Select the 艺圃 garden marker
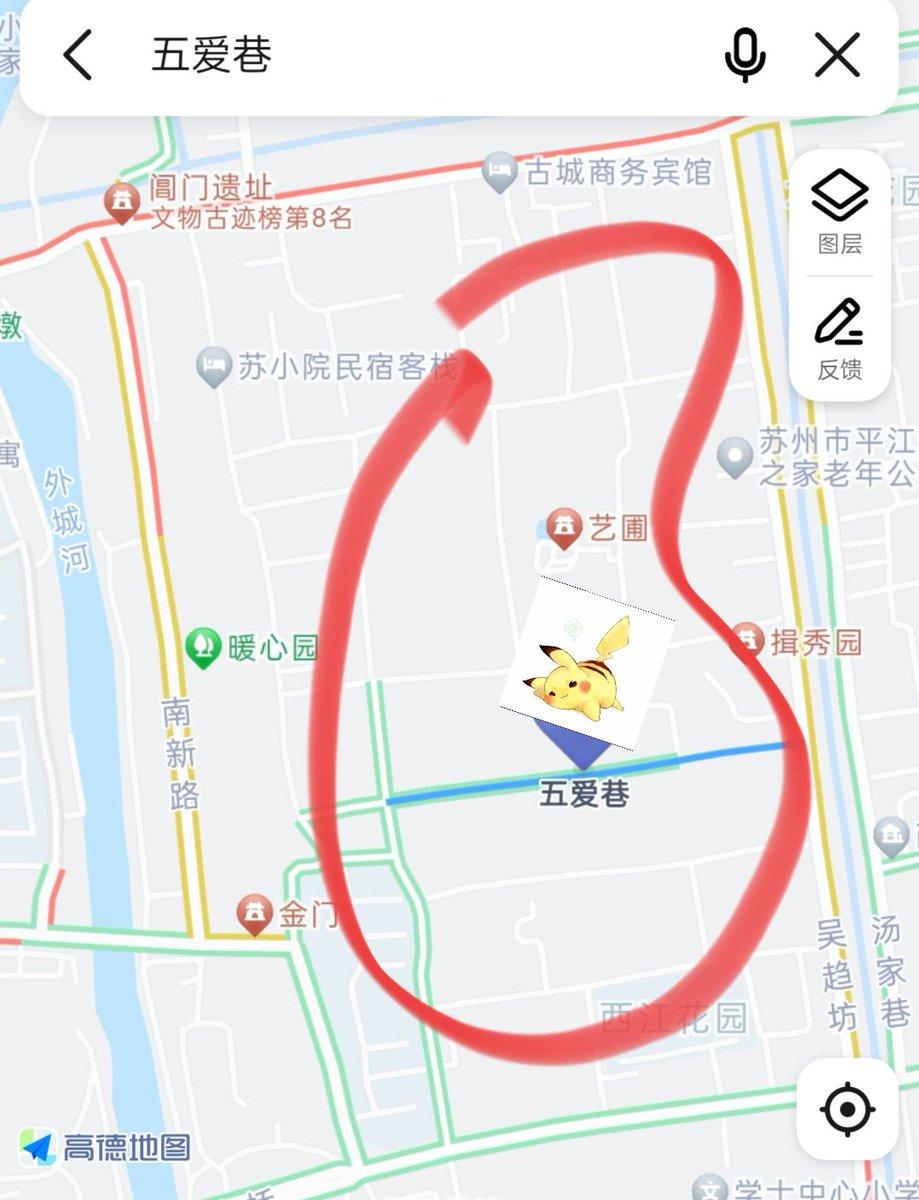The height and width of the screenshot is (1200, 919). tap(564, 528)
